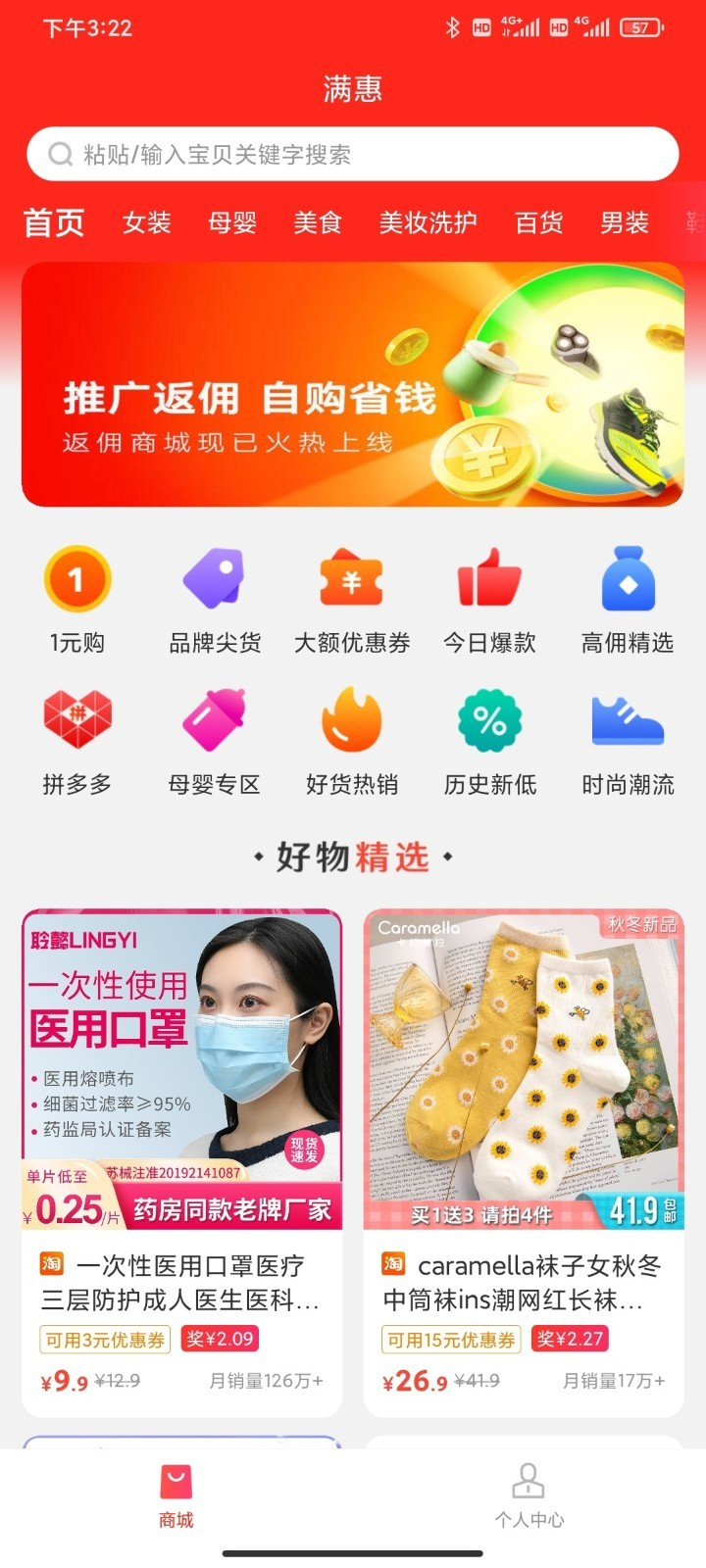
Task: Open the 高佣精选 section
Action: pyautogui.click(x=628, y=599)
